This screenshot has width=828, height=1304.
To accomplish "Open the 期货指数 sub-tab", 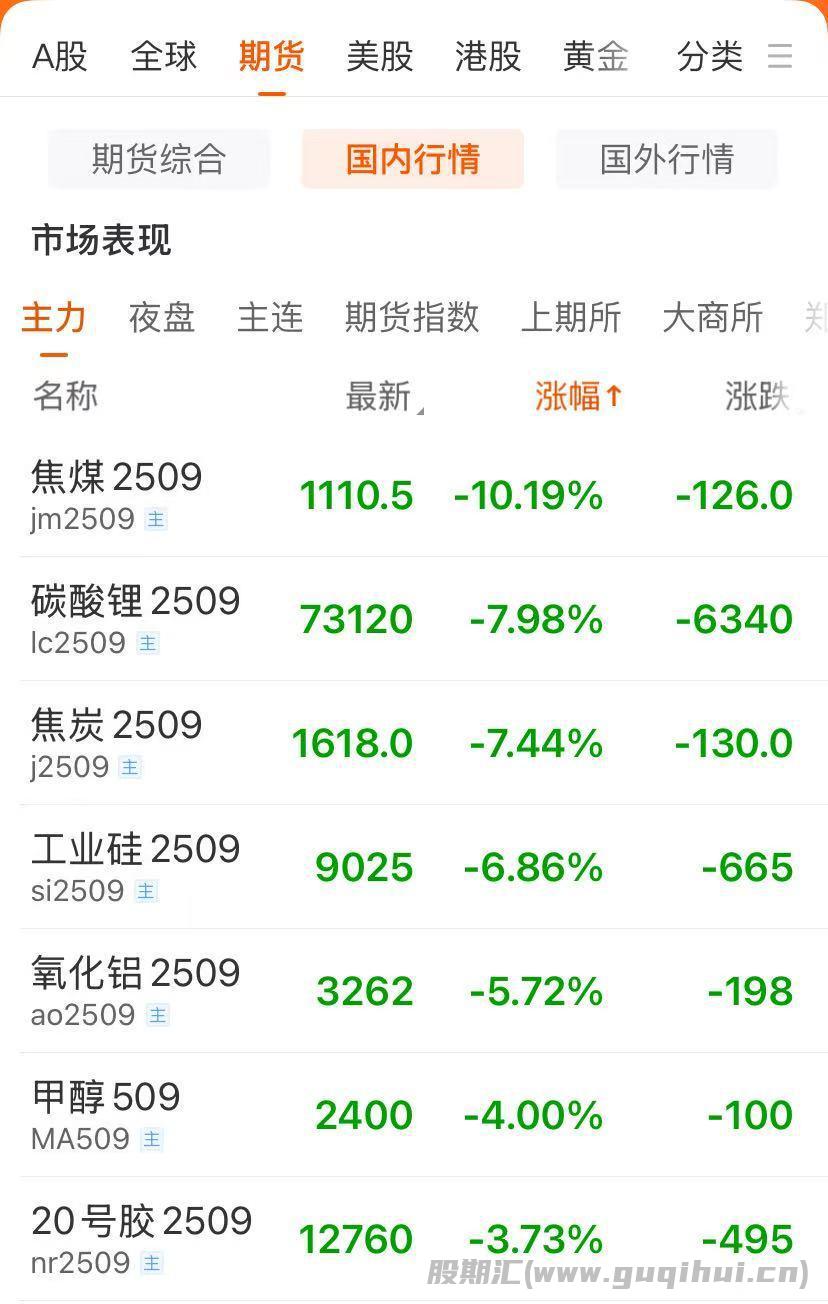I will pyautogui.click(x=412, y=318).
